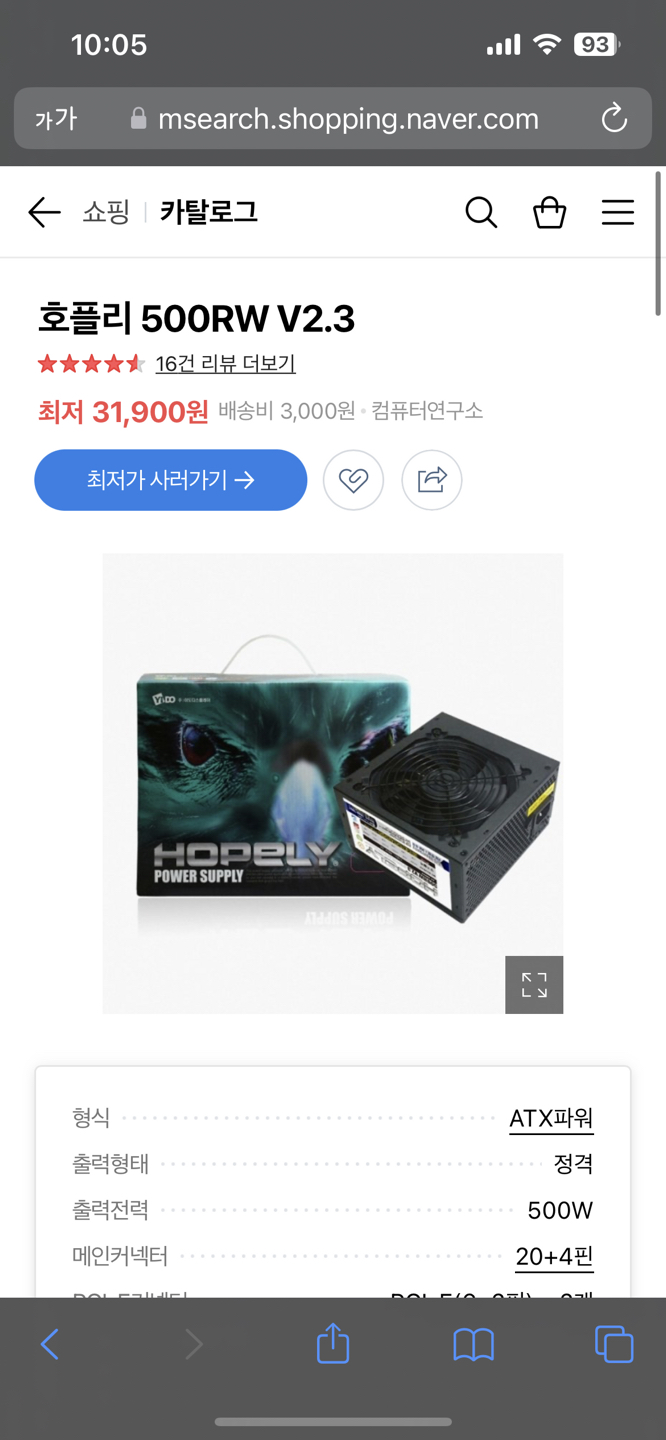Share this product page
The height and width of the screenshot is (1440, 666).
(x=432, y=480)
